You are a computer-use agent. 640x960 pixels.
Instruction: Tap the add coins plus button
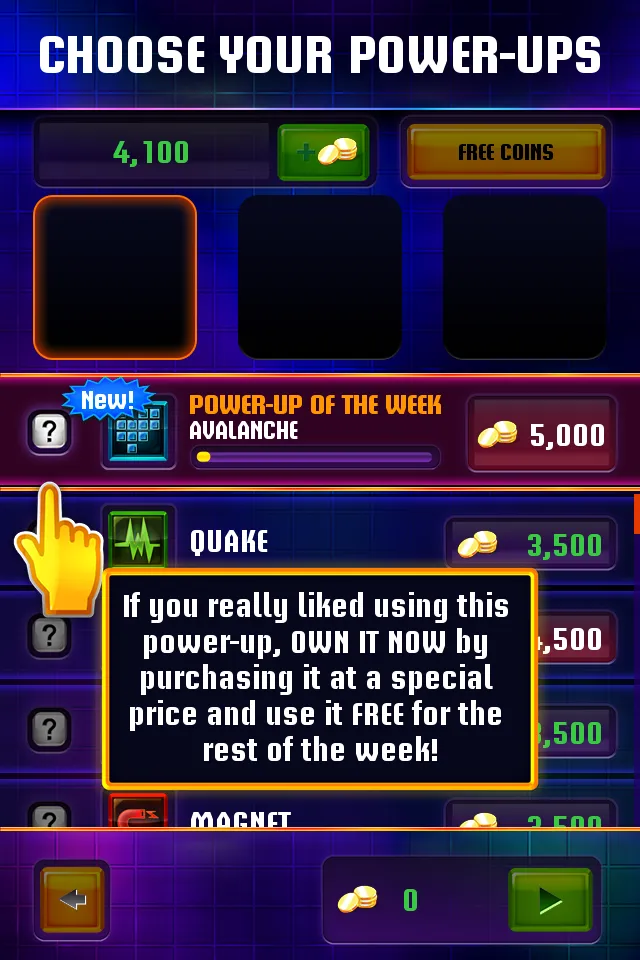click(323, 152)
